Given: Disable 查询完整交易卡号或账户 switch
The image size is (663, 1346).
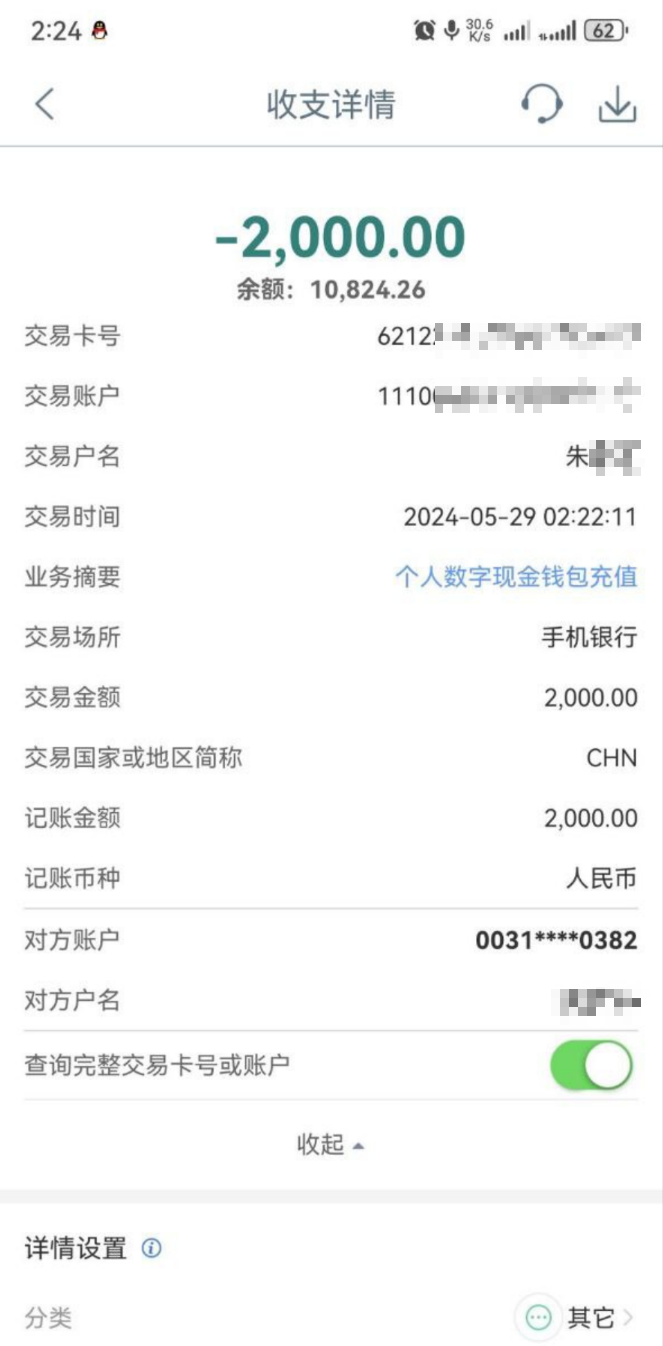Looking at the screenshot, I should [x=592, y=1065].
